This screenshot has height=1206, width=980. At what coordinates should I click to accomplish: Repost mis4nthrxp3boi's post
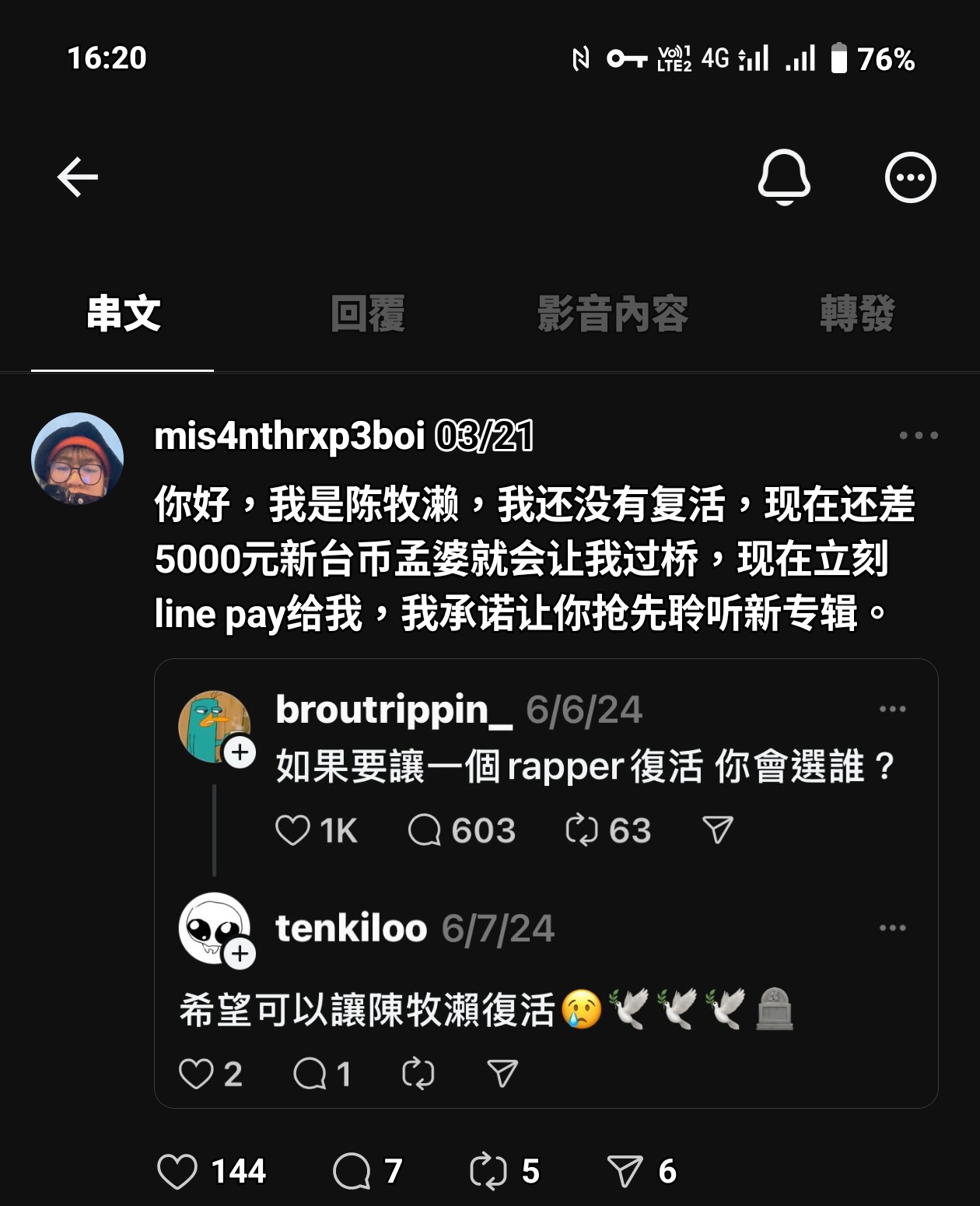[488, 1171]
